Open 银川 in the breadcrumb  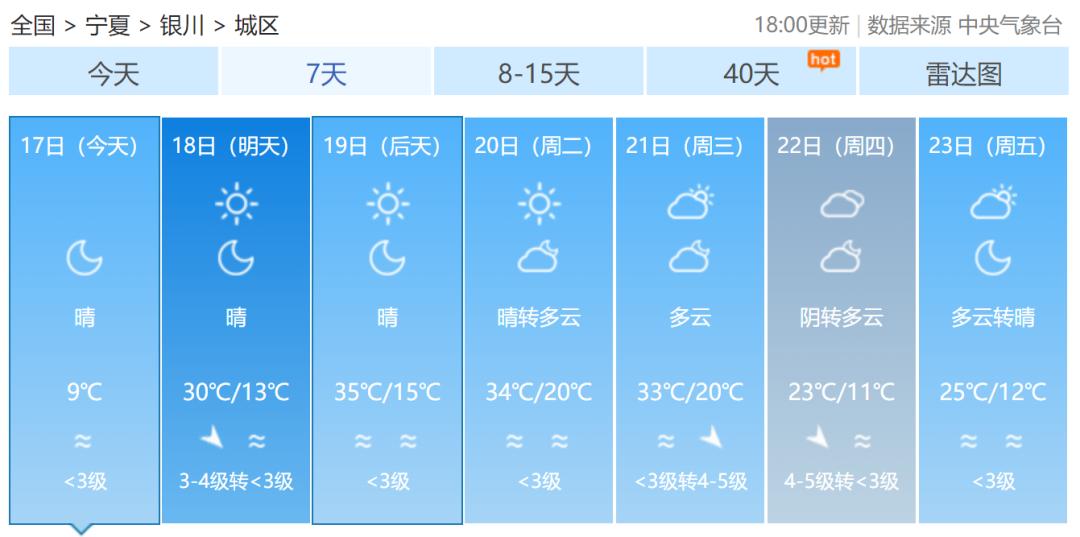tap(181, 25)
